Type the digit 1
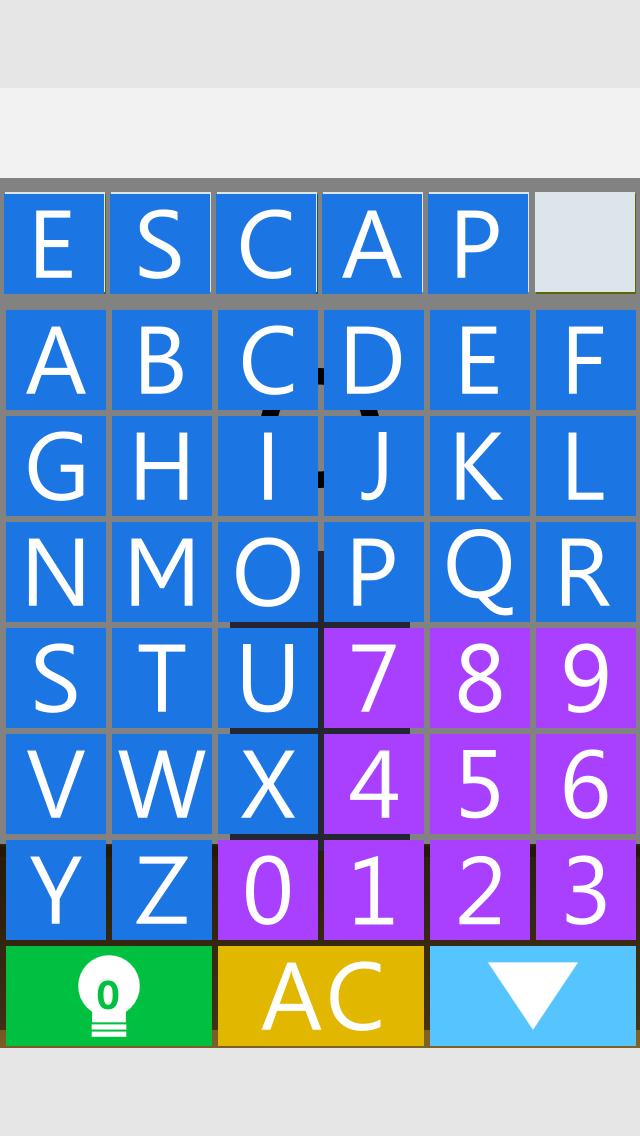 click(x=373, y=890)
